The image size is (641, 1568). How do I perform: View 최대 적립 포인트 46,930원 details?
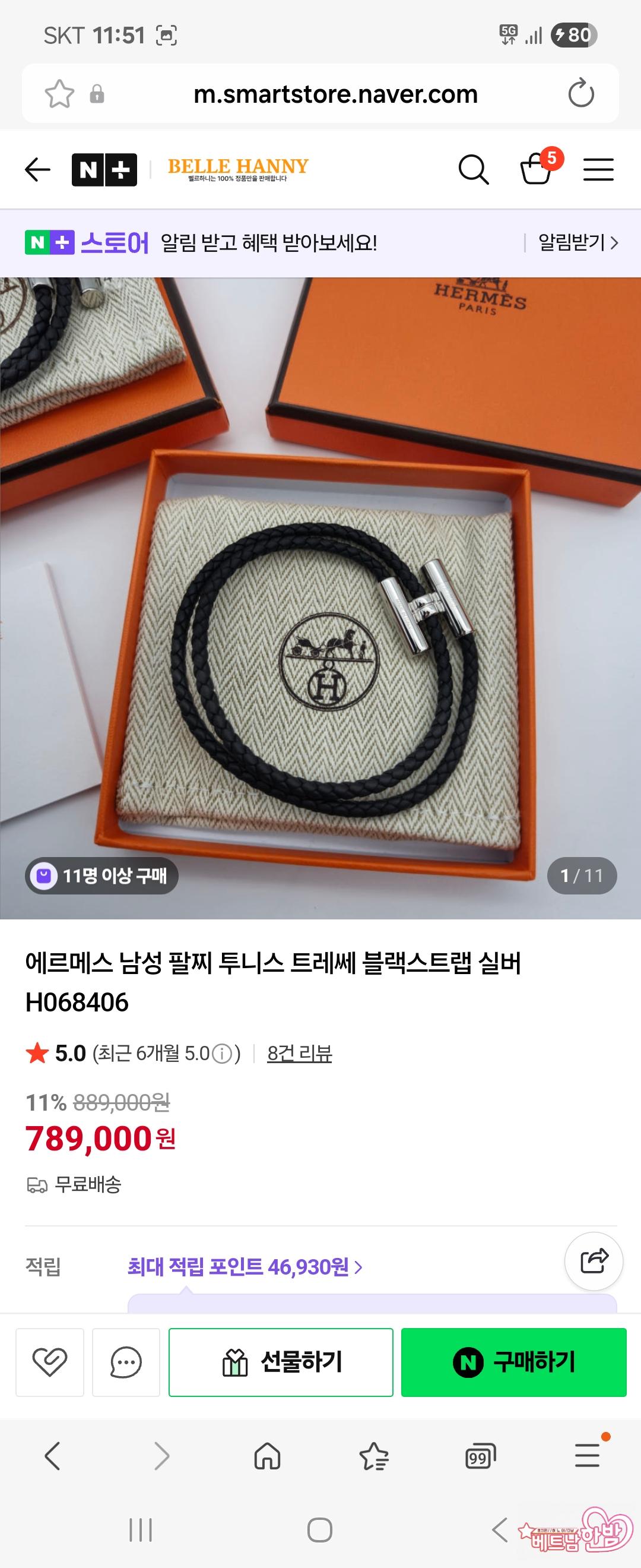pyautogui.click(x=245, y=1267)
